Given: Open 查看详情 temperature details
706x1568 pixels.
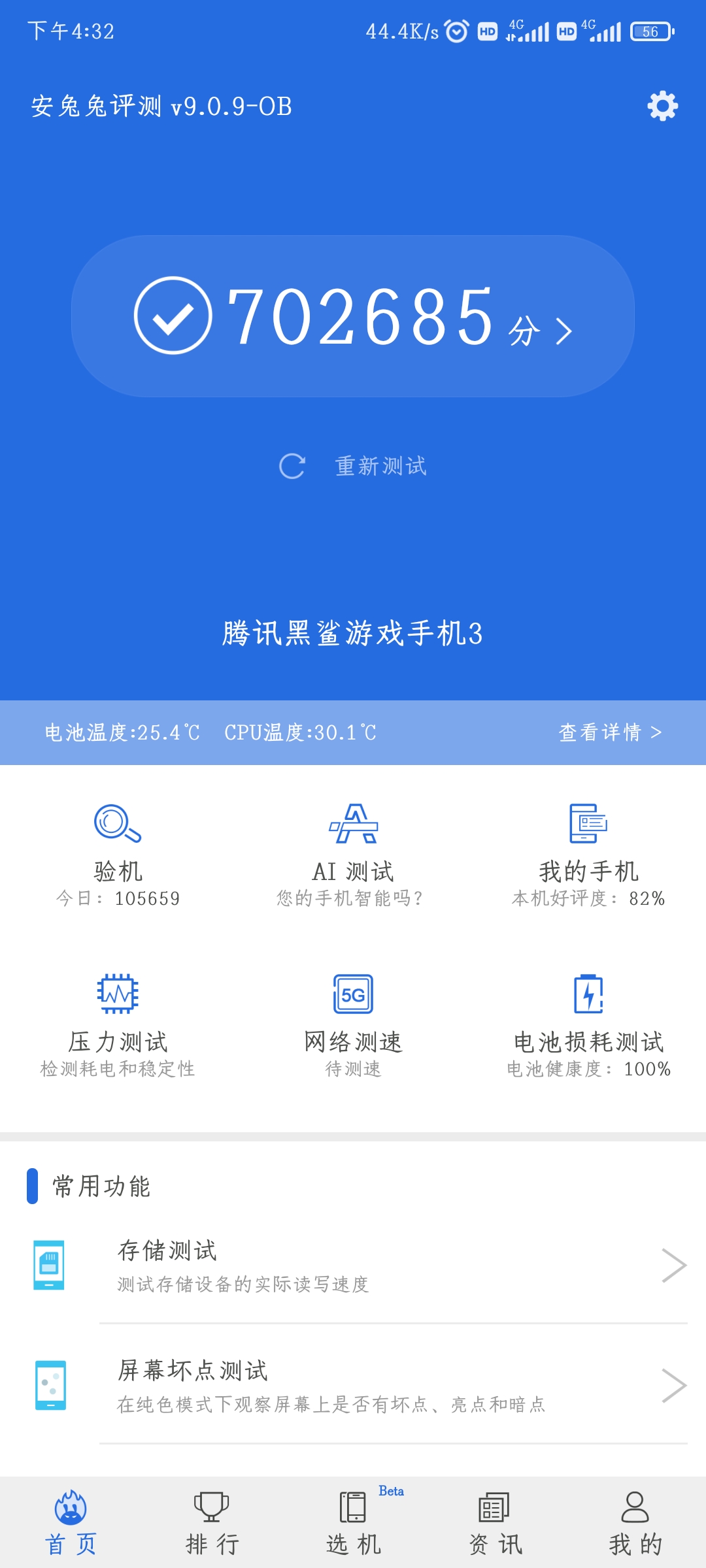Looking at the screenshot, I should (610, 732).
